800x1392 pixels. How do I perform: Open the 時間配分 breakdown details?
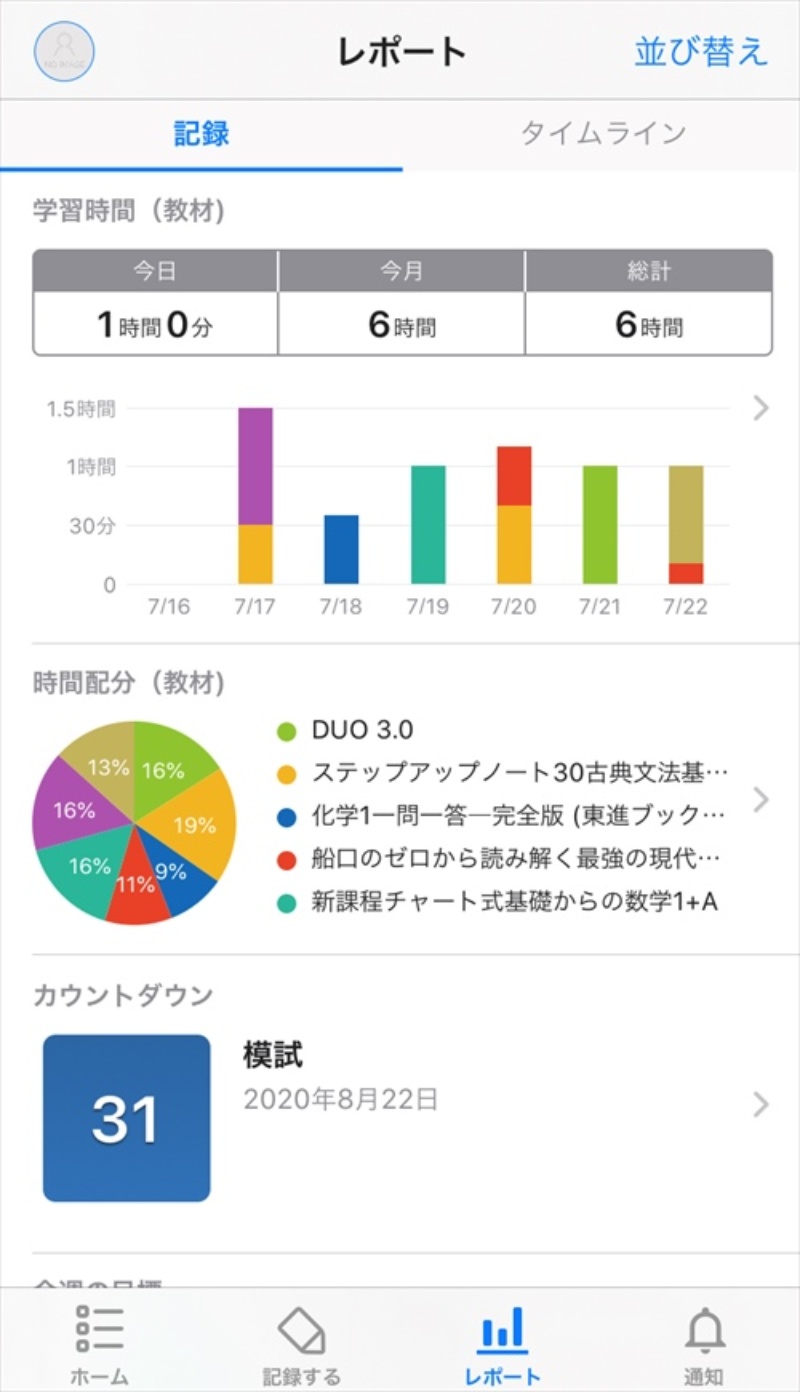pyautogui.click(x=761, y=799)
